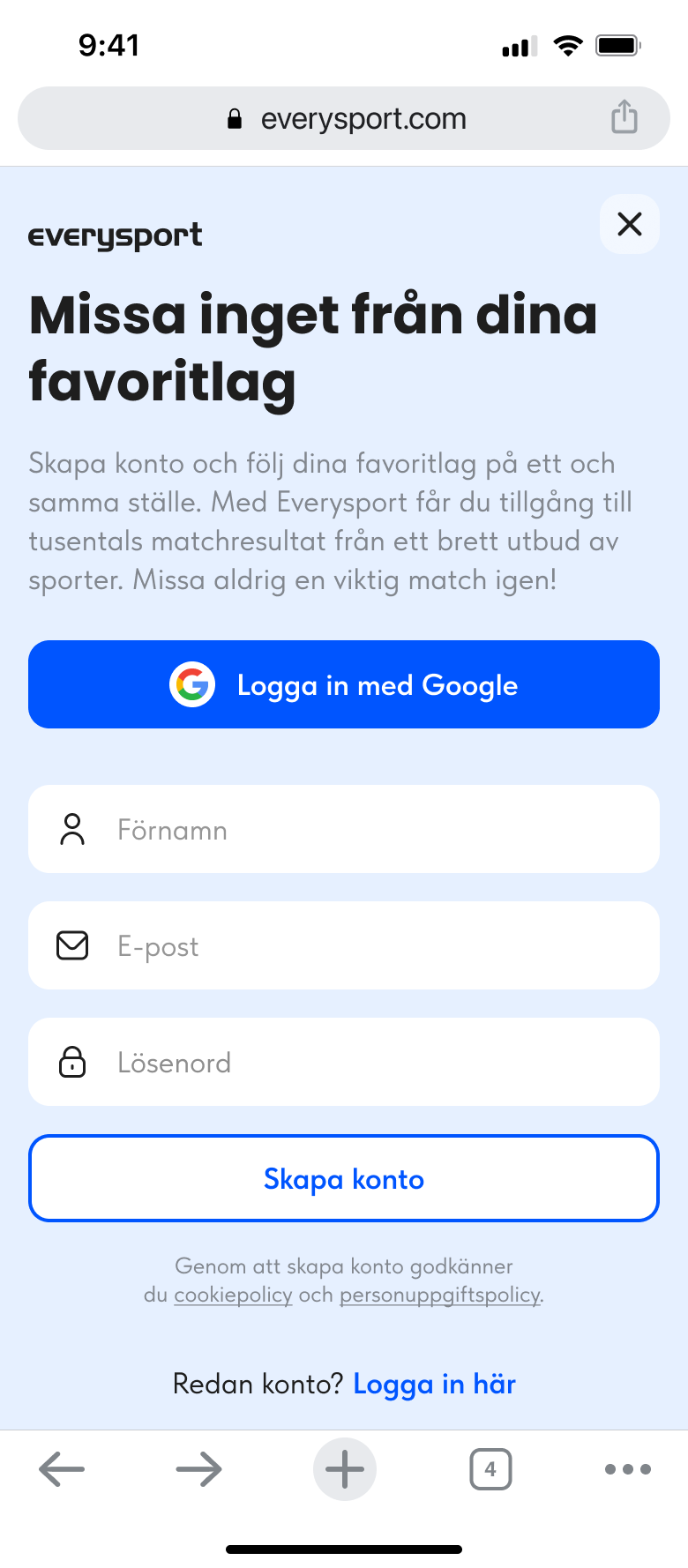
Task: Open the cookiepolicy link
Action: (233, 1295)
